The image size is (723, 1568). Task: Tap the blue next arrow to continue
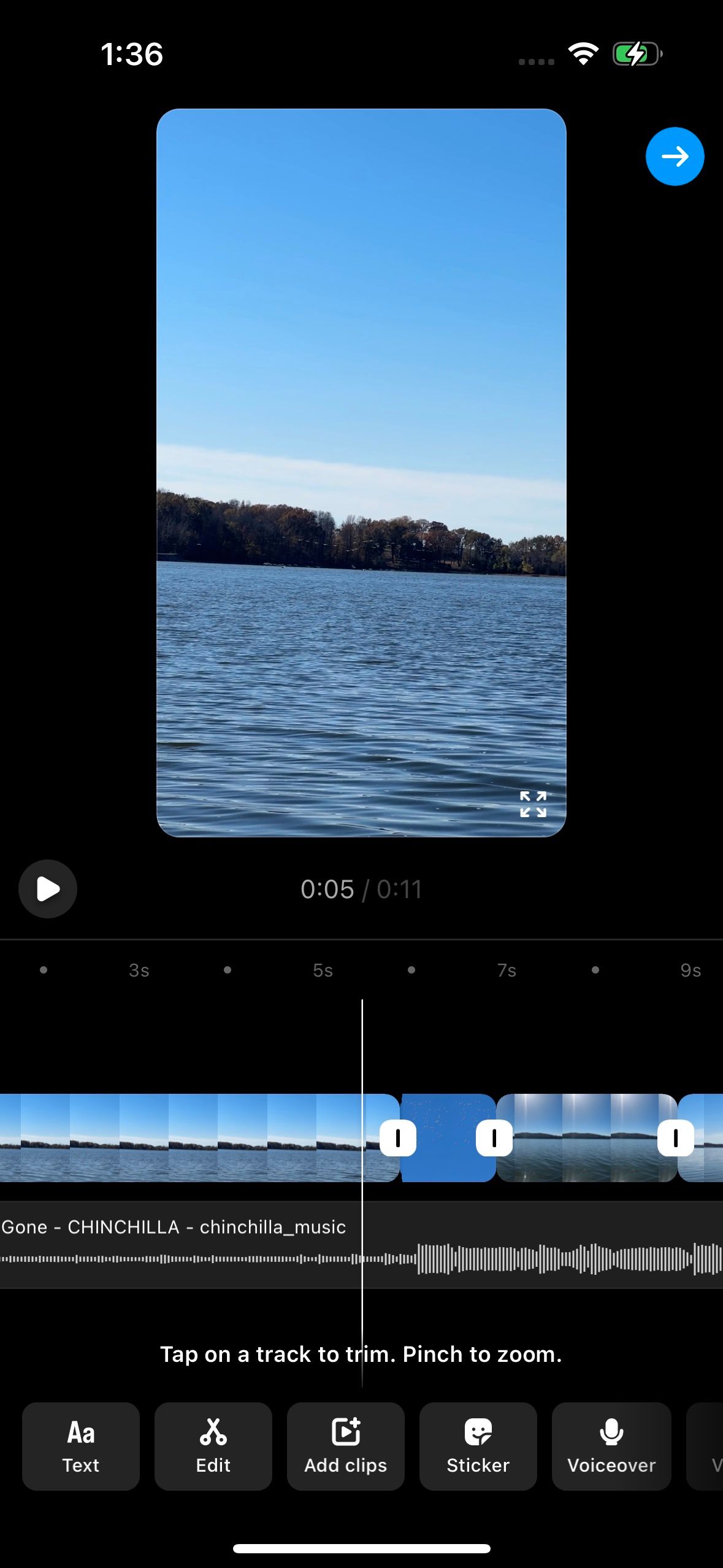click(675, 156)
